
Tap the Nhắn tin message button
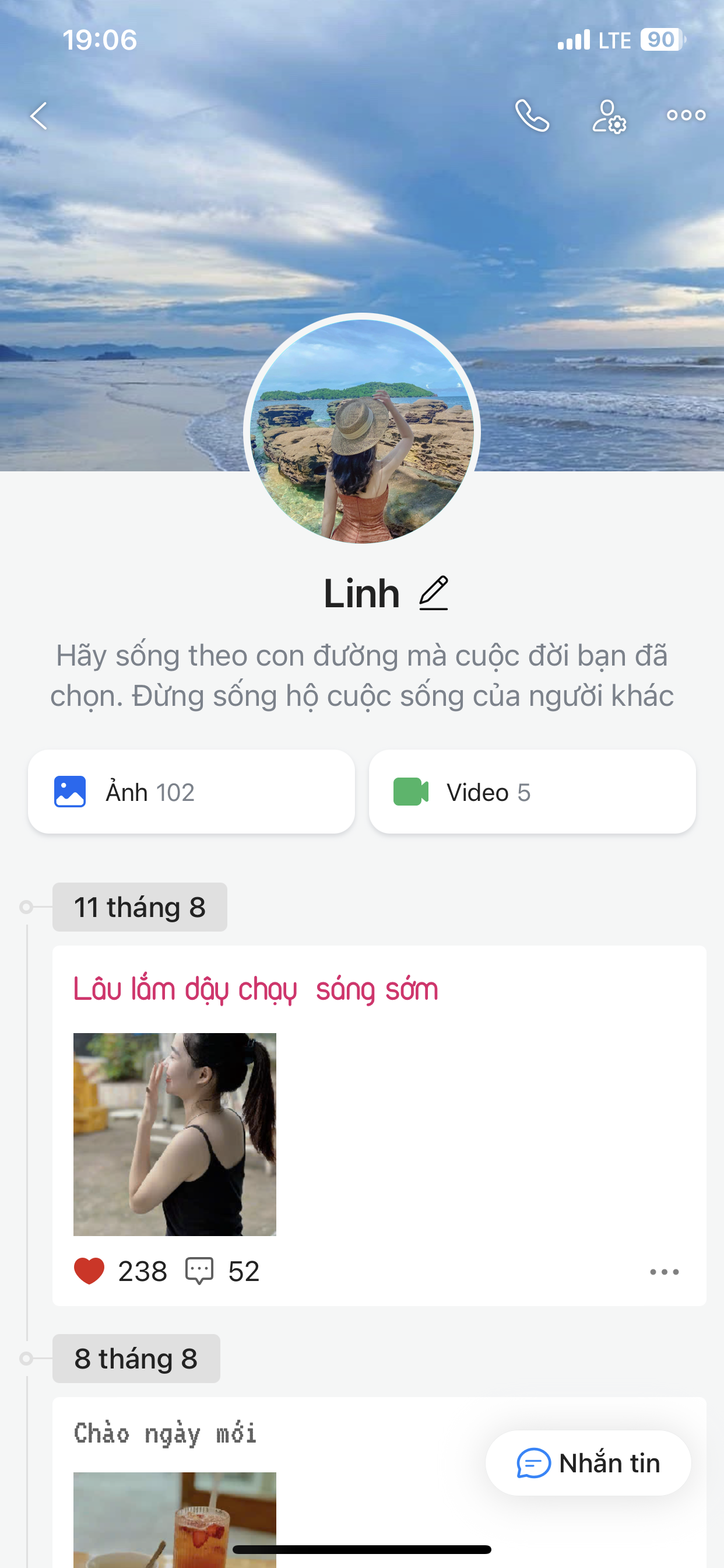coord(588,1462)
